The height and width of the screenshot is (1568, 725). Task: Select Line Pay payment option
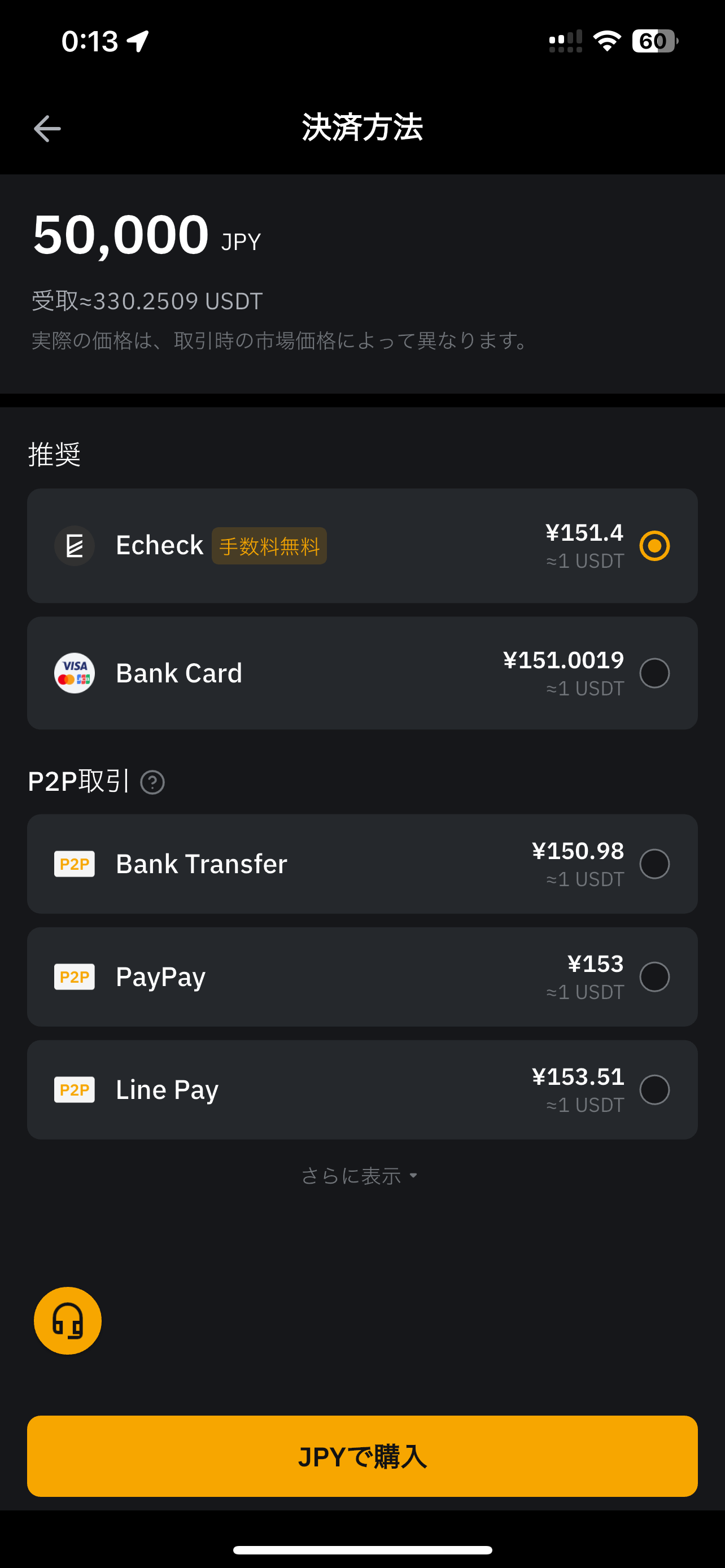tap(362, 1089)
